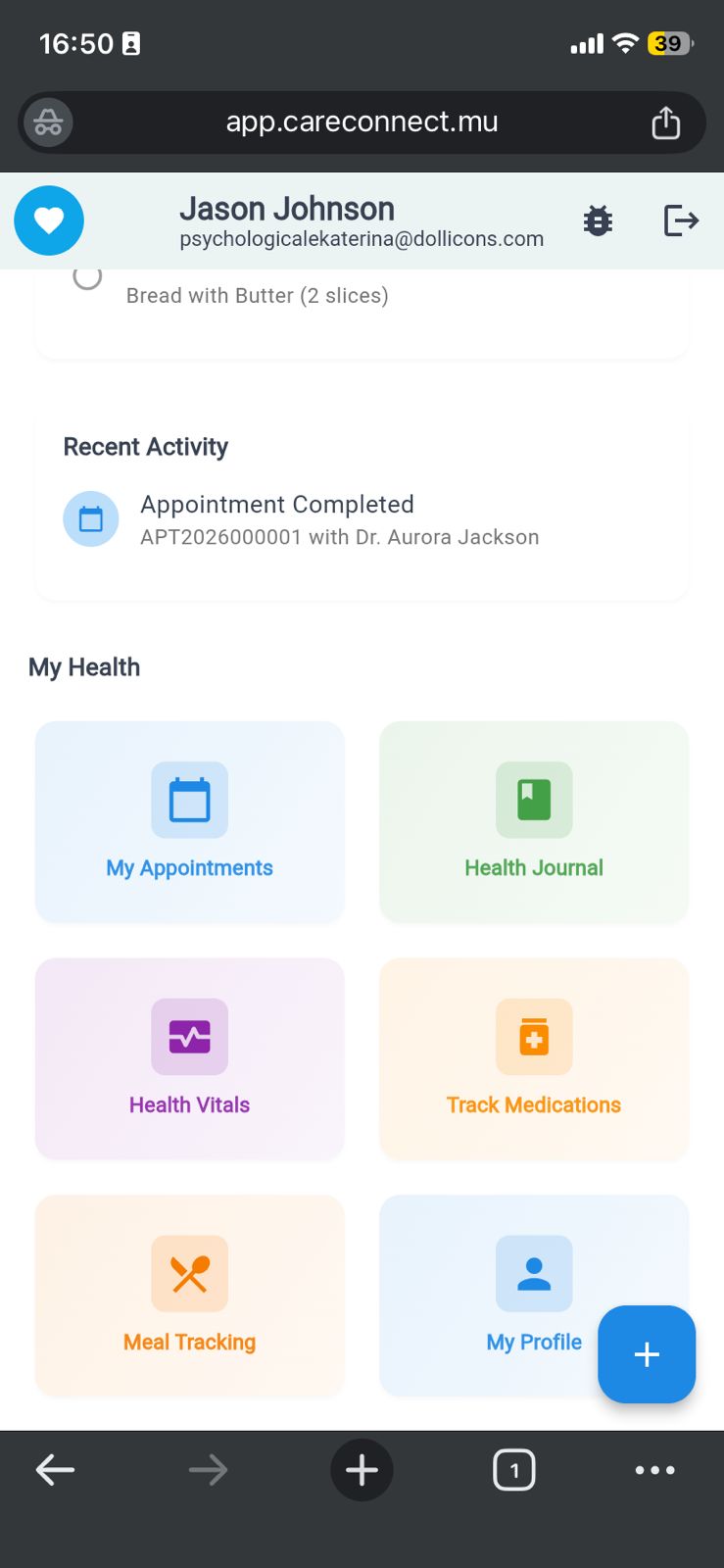Check off Bread with Butter item

tap(87, 276)
